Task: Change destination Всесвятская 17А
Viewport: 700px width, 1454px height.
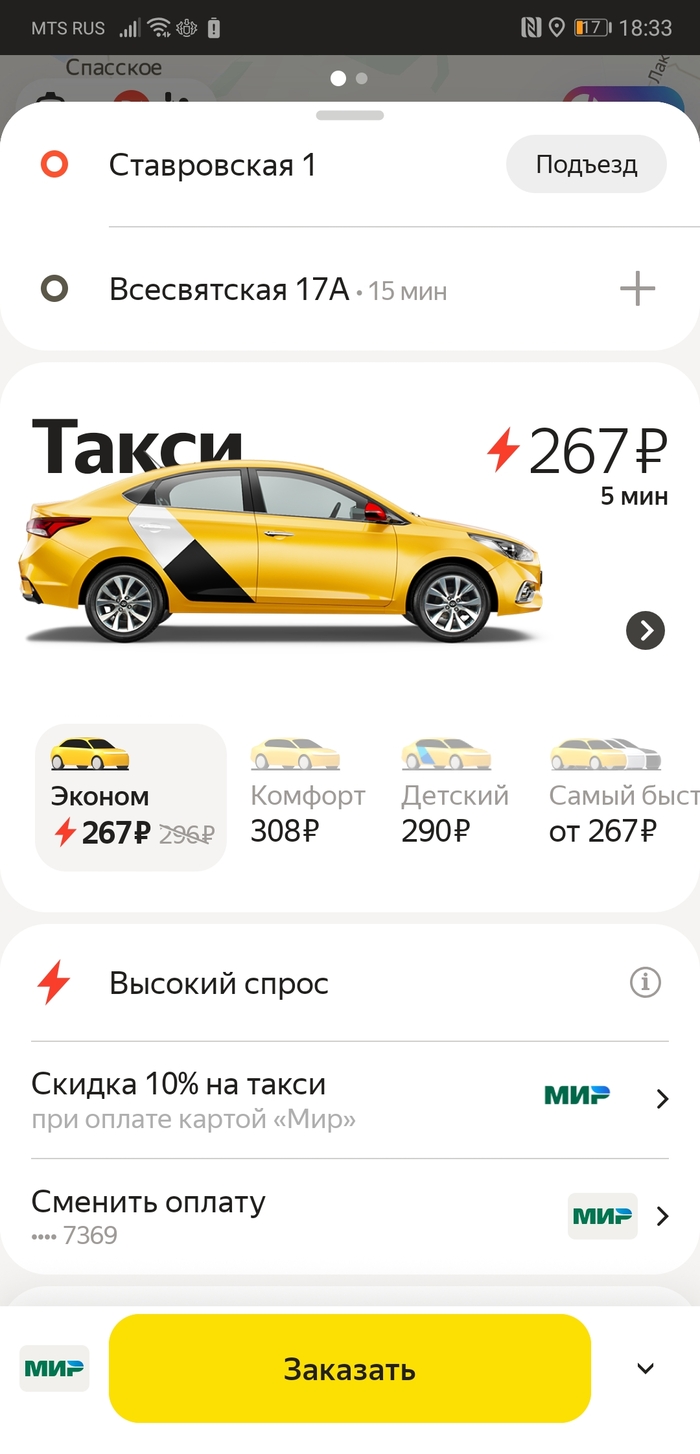Action: pos(229,290)
